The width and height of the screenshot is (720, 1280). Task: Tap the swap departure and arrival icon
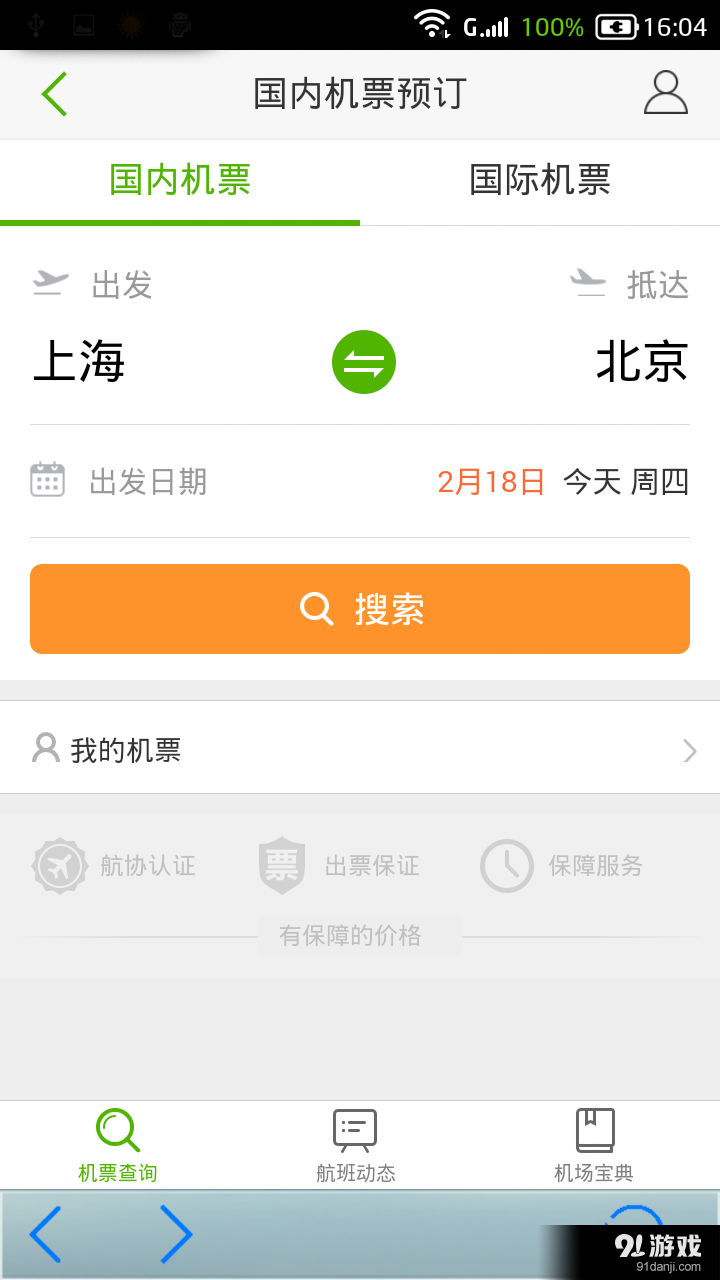pos(363,362)
